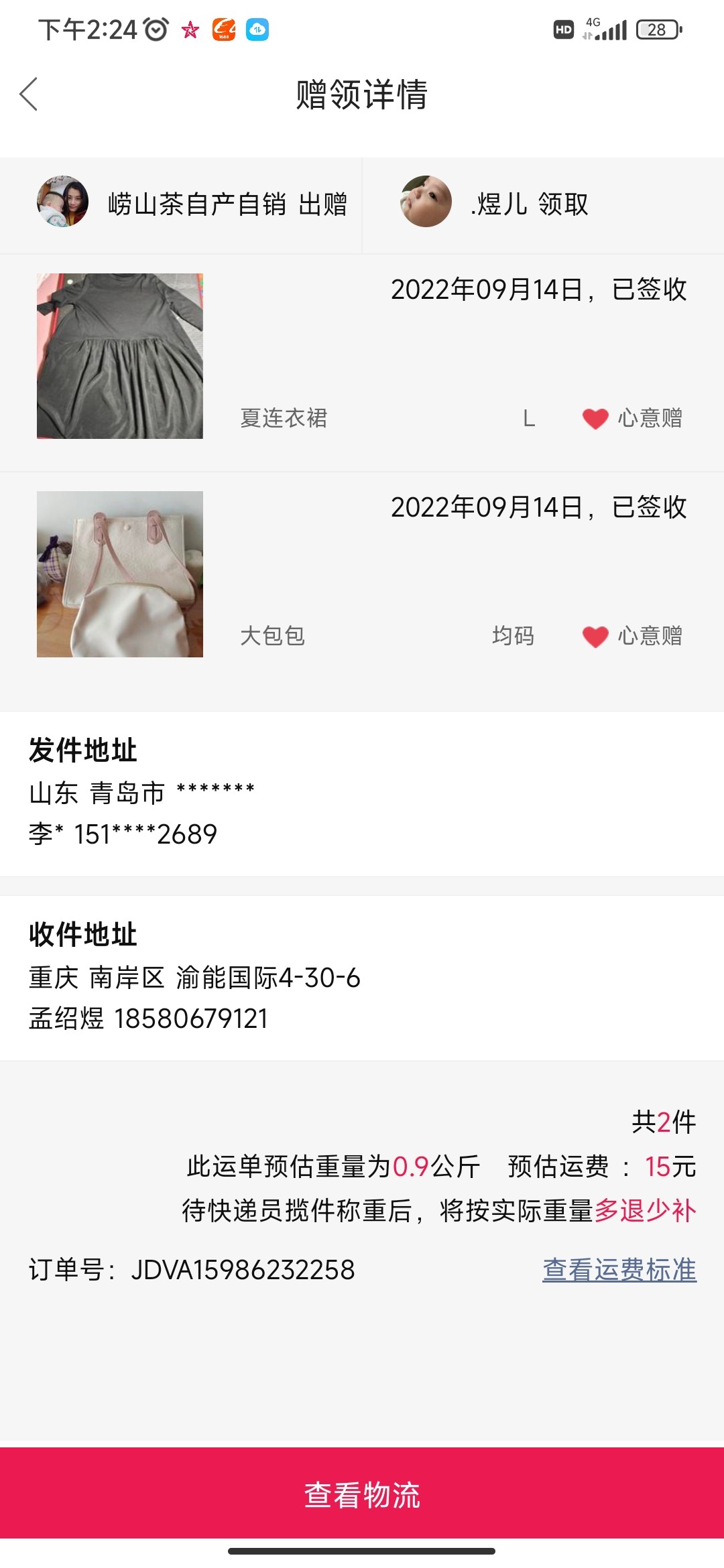Open recipient .煜儿's profile
The height and width of the screenshot is (1568, 724).
point(426,202)
